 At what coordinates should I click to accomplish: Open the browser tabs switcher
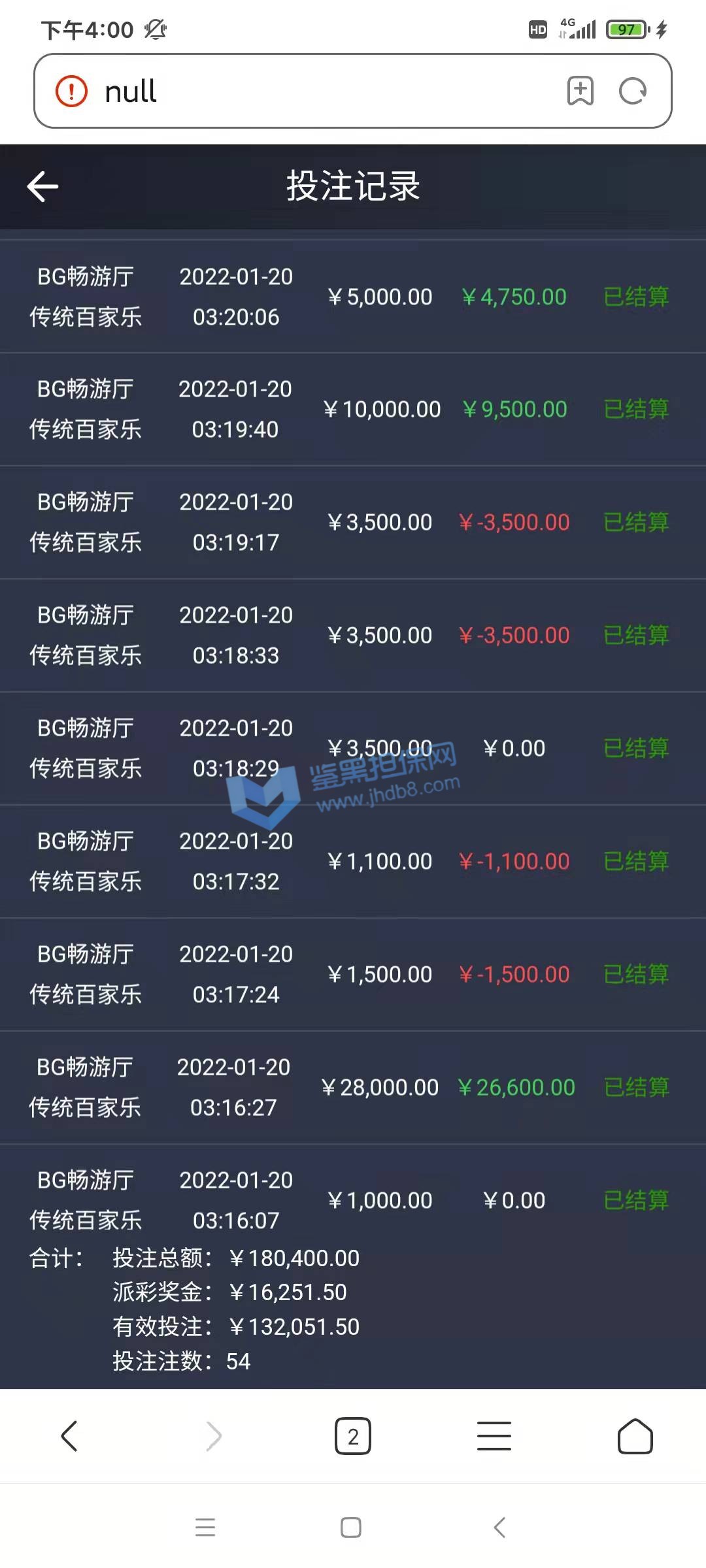[353, 1436]
